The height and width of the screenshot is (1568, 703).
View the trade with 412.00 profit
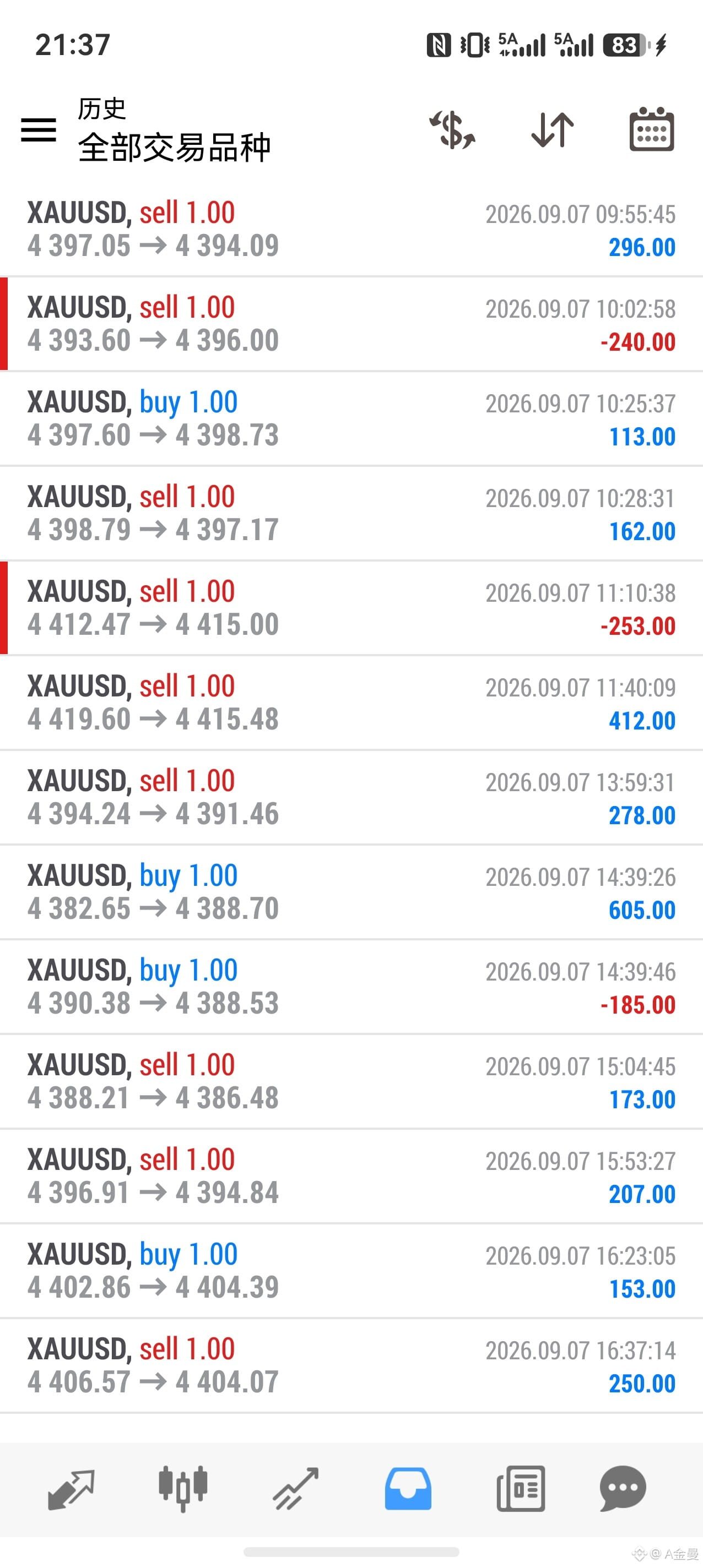(x=351, y=703)
